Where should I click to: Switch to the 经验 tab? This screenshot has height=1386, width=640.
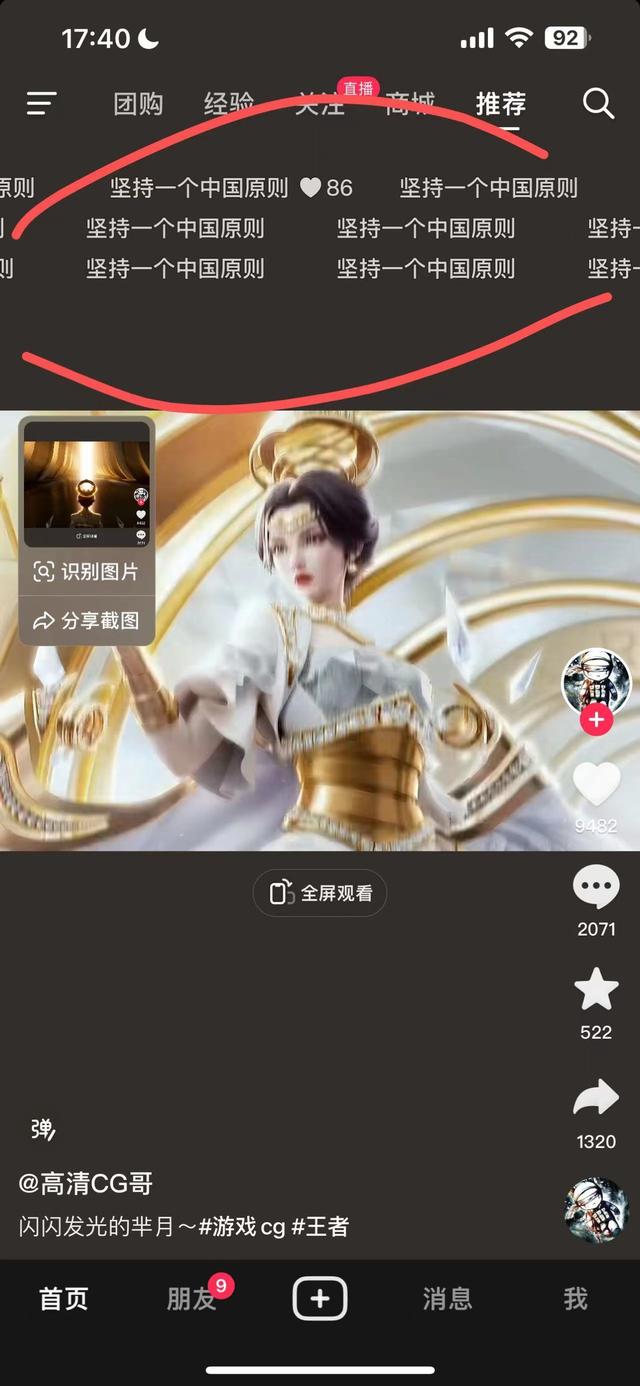[x=229, y=104]
